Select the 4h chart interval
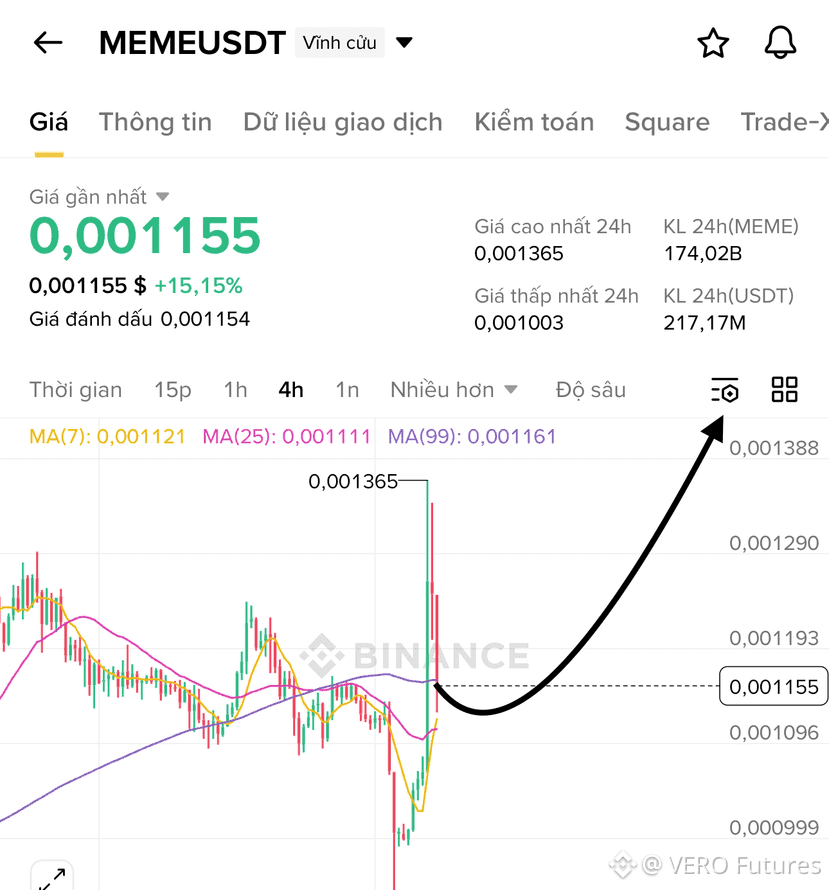Viewport: 829px width, 890px height. (x=291, y=390)
